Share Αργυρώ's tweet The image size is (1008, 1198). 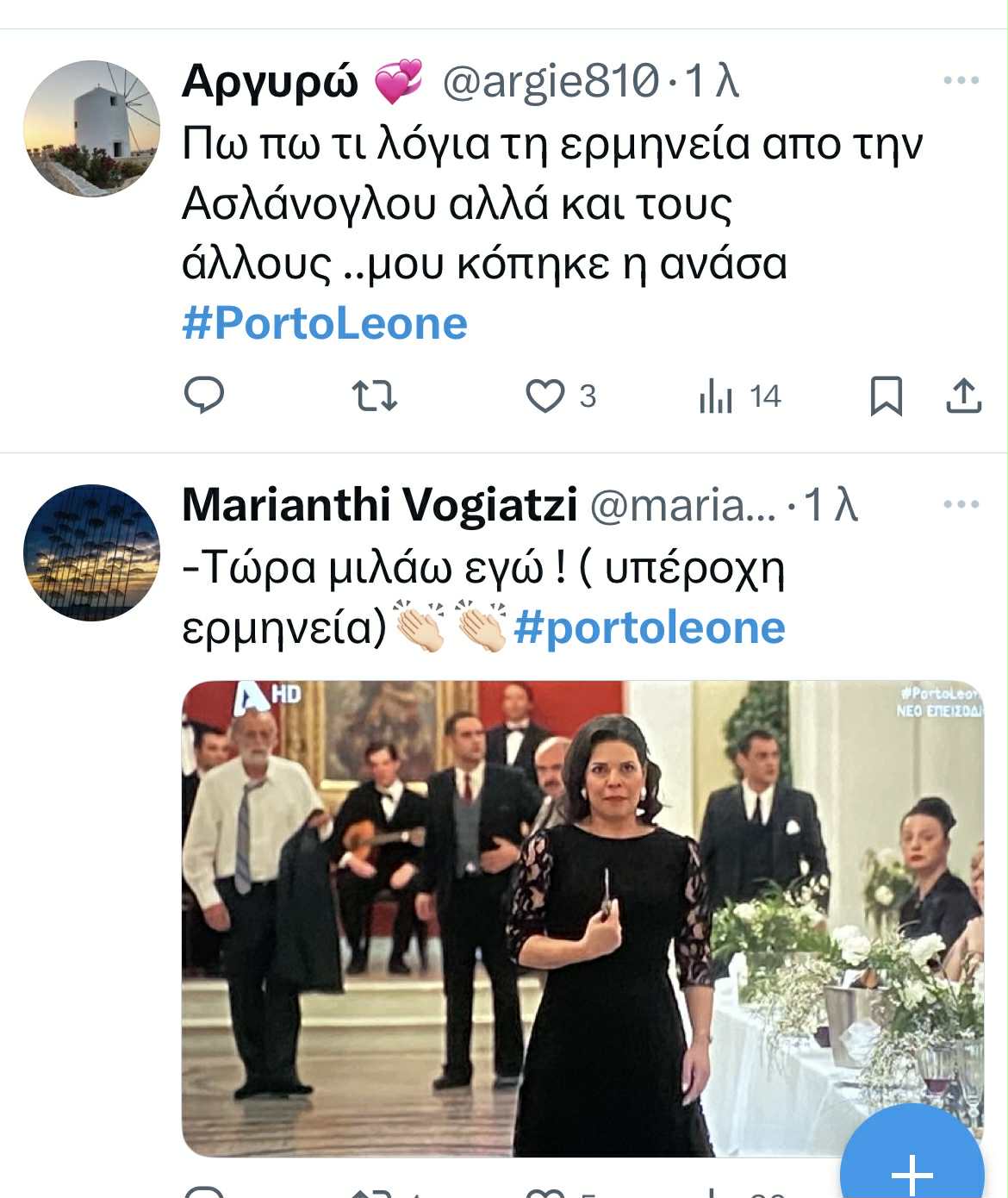point(963,396)
